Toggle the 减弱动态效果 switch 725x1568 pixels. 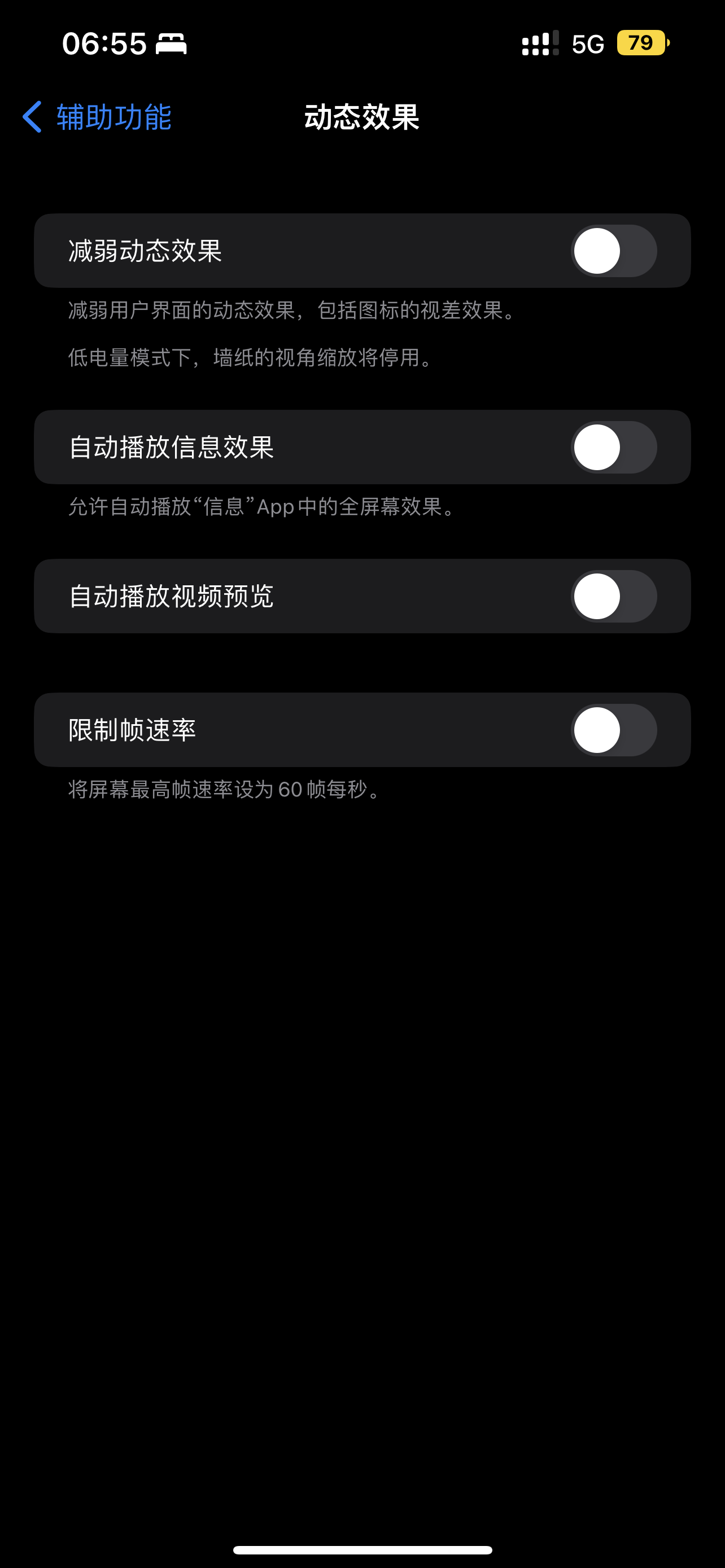[x=613, y=251]
